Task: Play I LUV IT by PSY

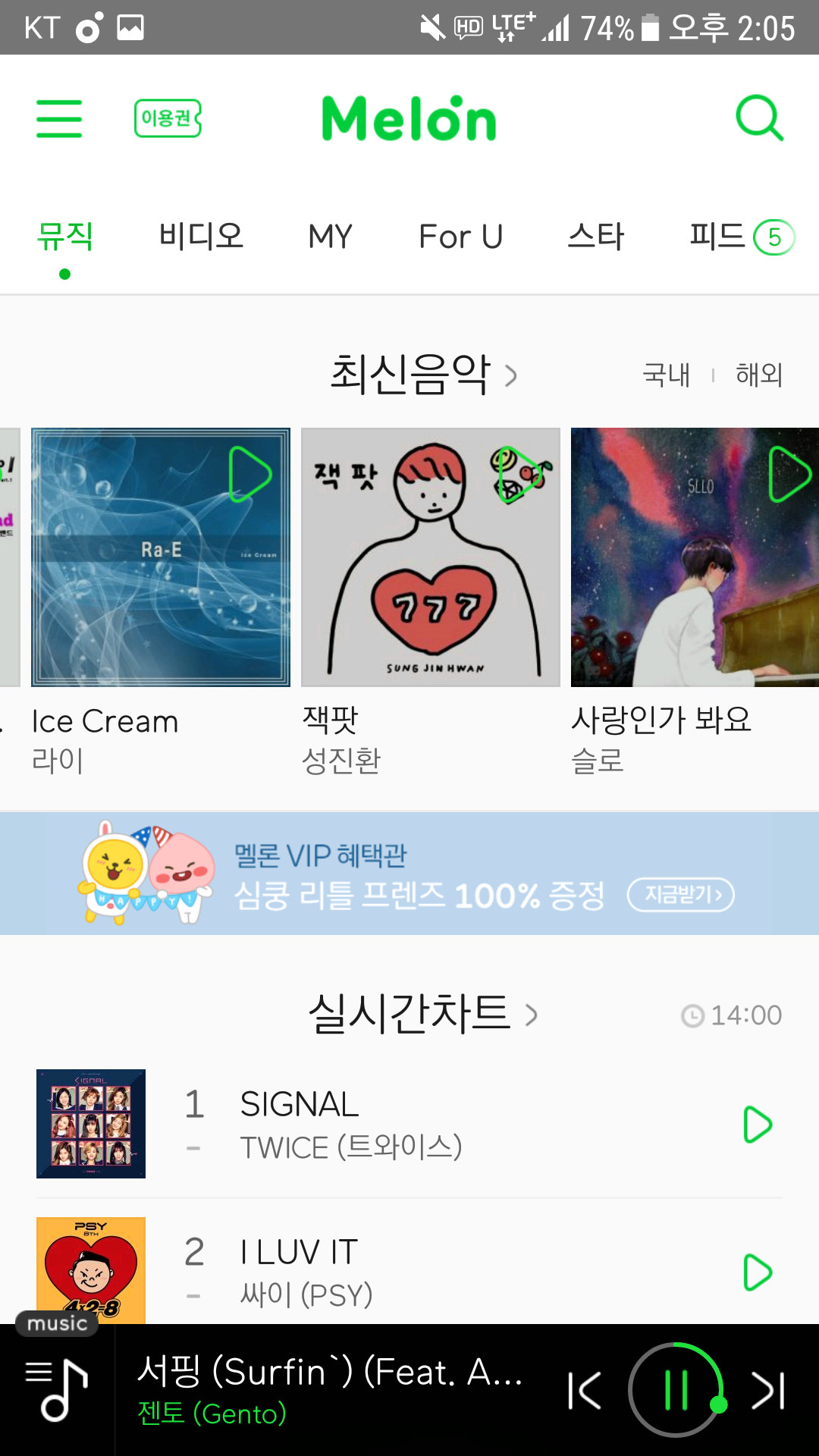Action: (757, 1272)
